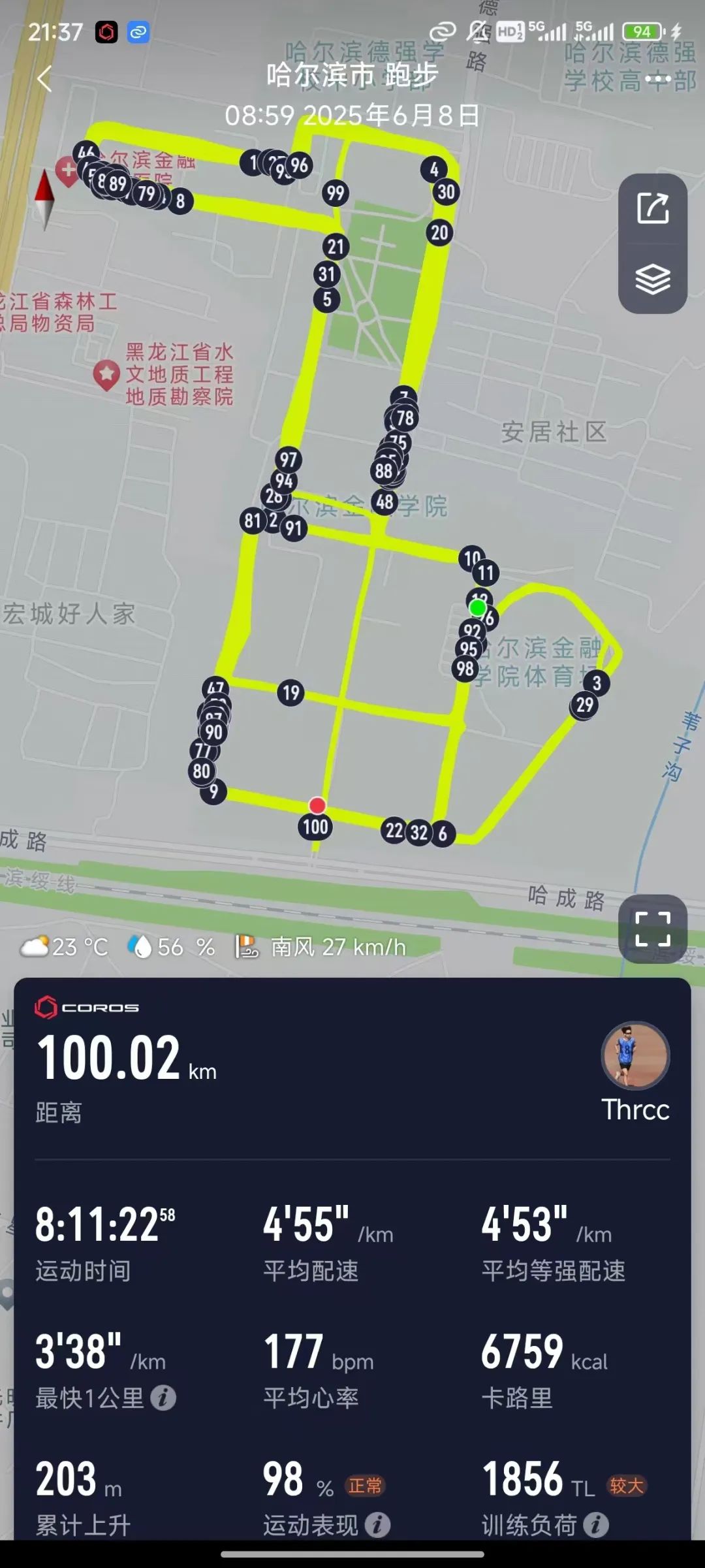Open the map layers selector

tap(653, 280)
